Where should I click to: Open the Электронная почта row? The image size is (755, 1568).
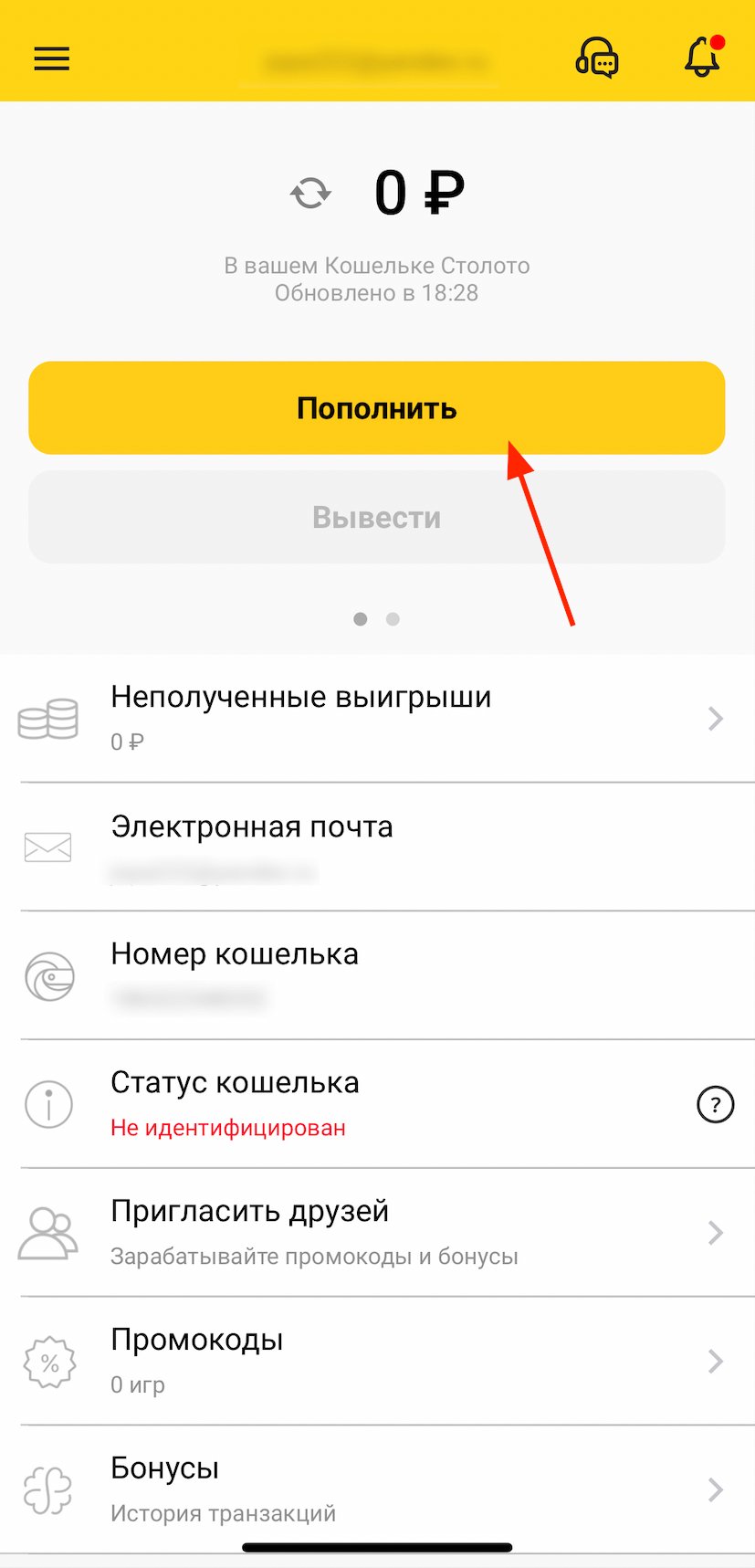376,847
